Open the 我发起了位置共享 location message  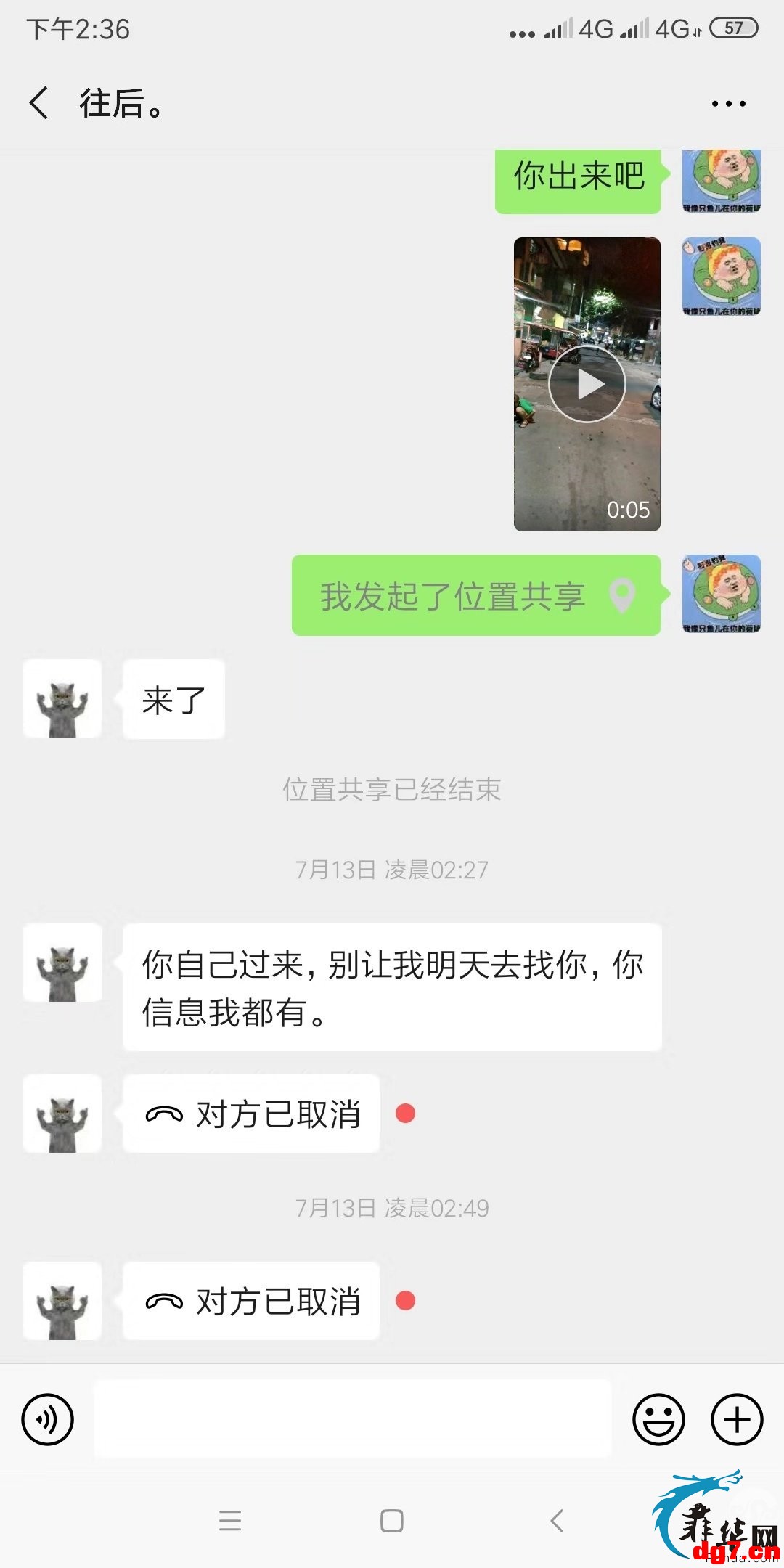(x=476, y=595)
